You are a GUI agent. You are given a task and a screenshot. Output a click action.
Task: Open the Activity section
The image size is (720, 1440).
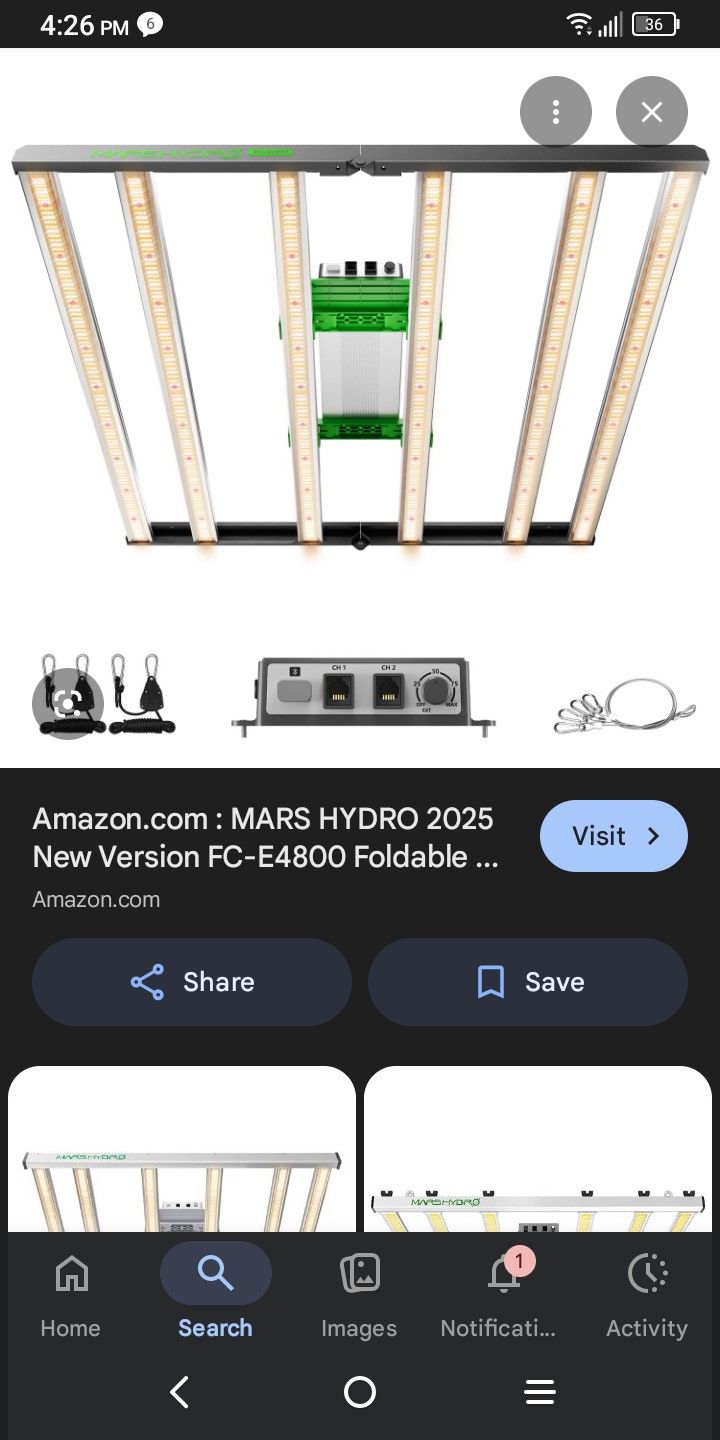tap(646, 1295)
